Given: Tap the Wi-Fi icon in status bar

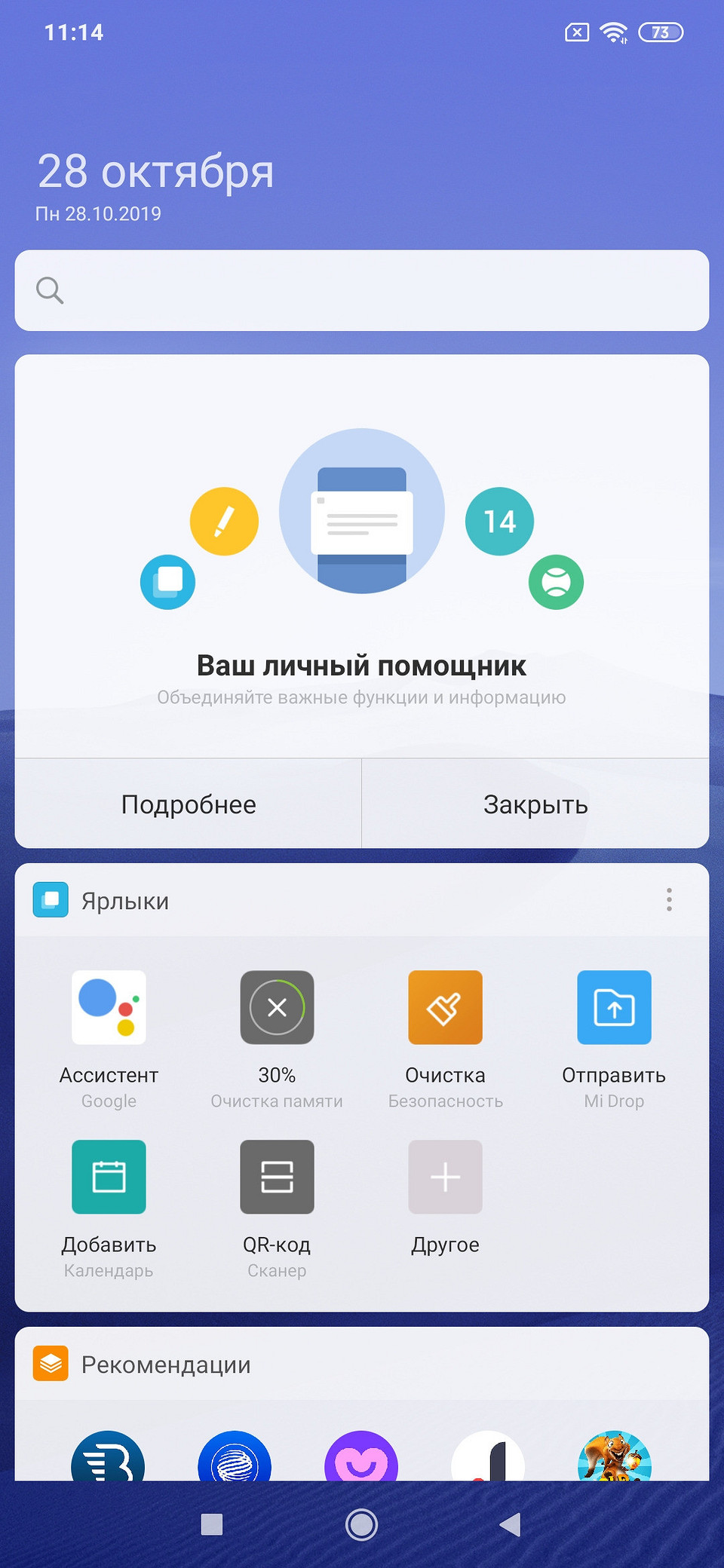Looking at the screenshot, I should (x=612, y=32).
